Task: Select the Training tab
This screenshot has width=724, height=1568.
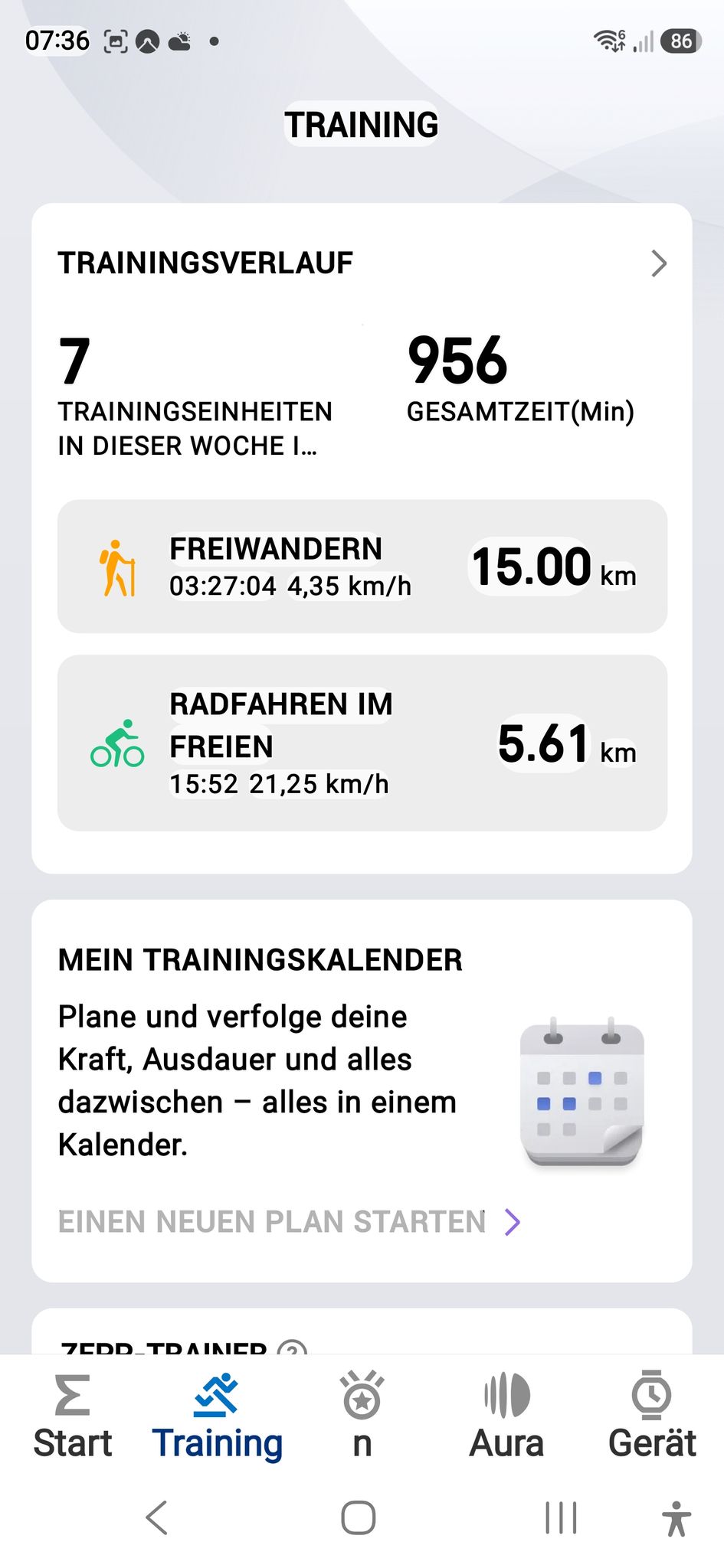Action: point(218,1416)
